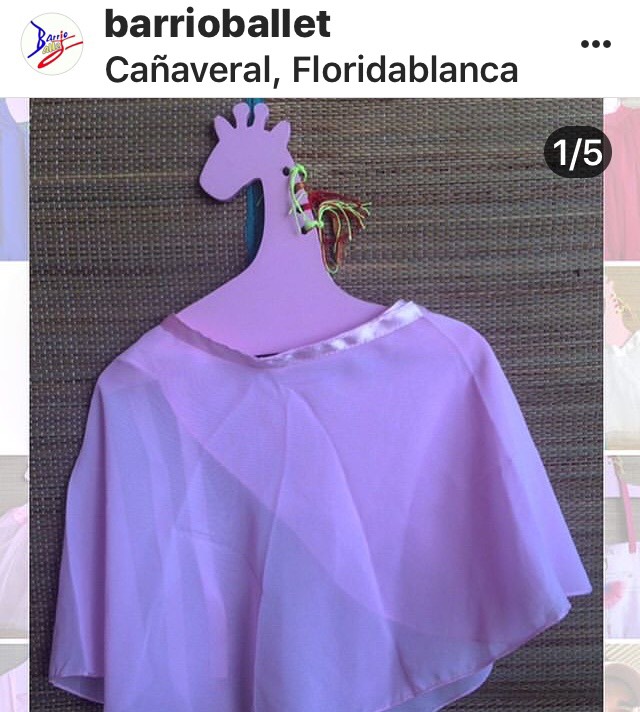Open the post's three-dot options menu
Viewport: 640px width, 712px height.
click(595, 45)
